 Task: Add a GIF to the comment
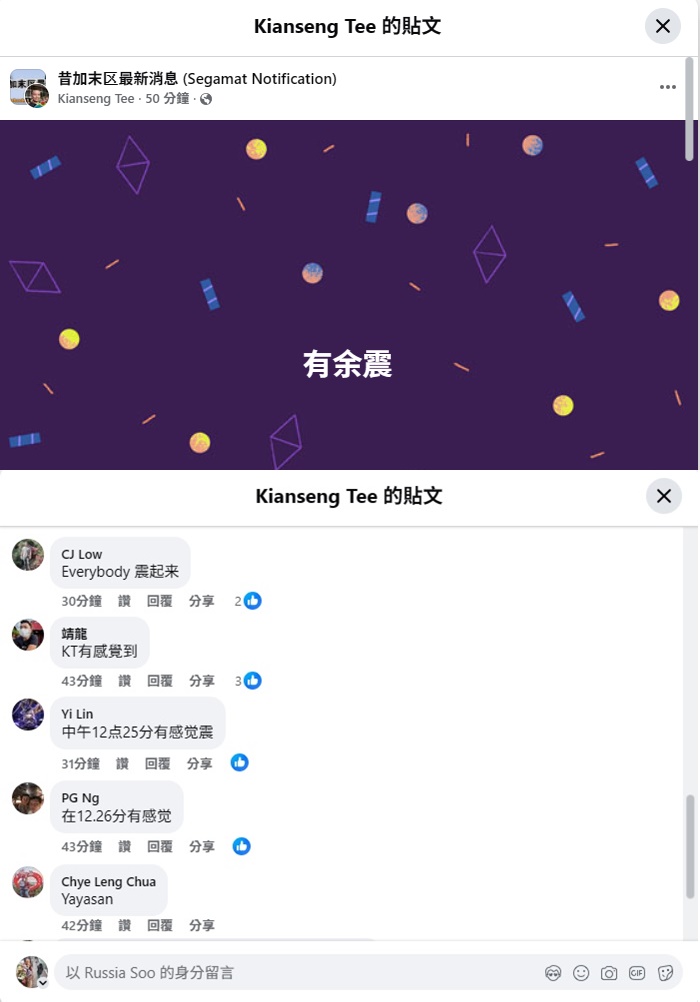point(637,973)
